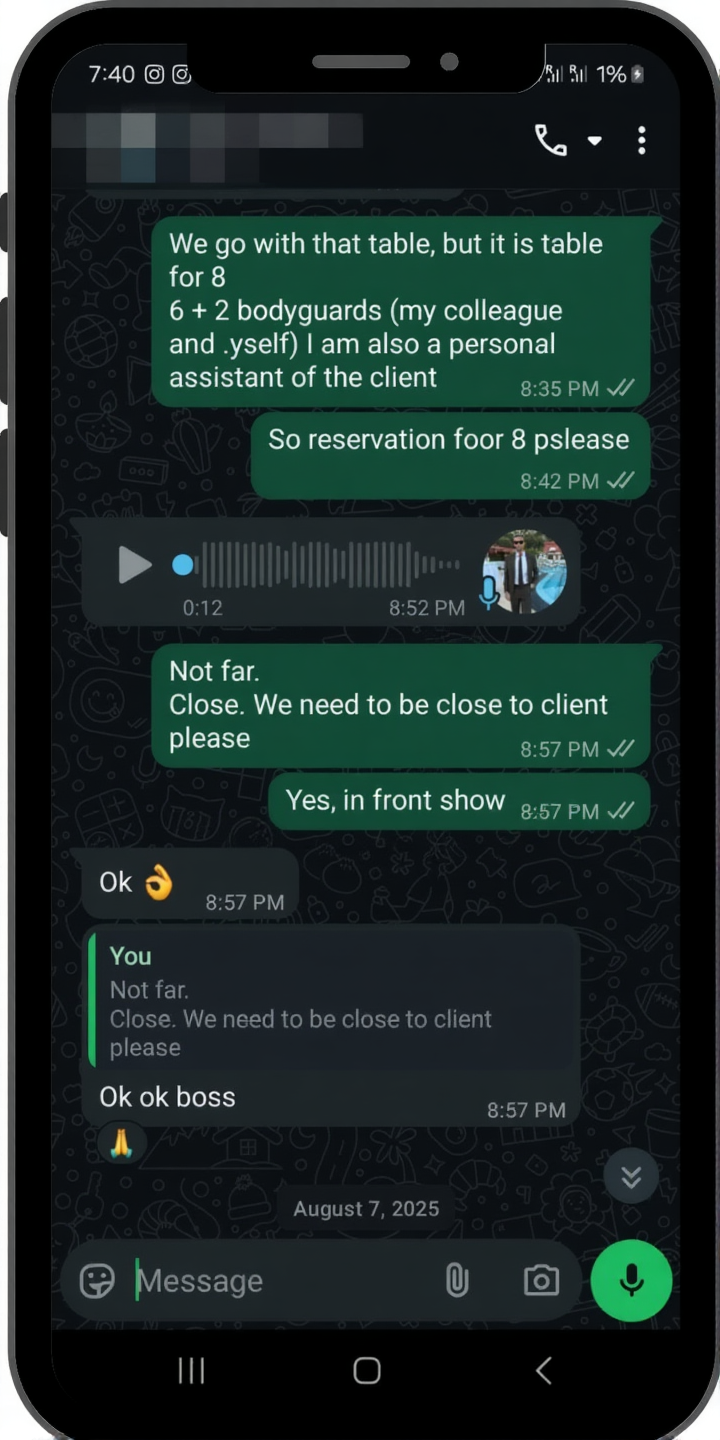
Task: View the folded-hands reaction on "Ok ok boss"
Action: (x=122, y=1142)
